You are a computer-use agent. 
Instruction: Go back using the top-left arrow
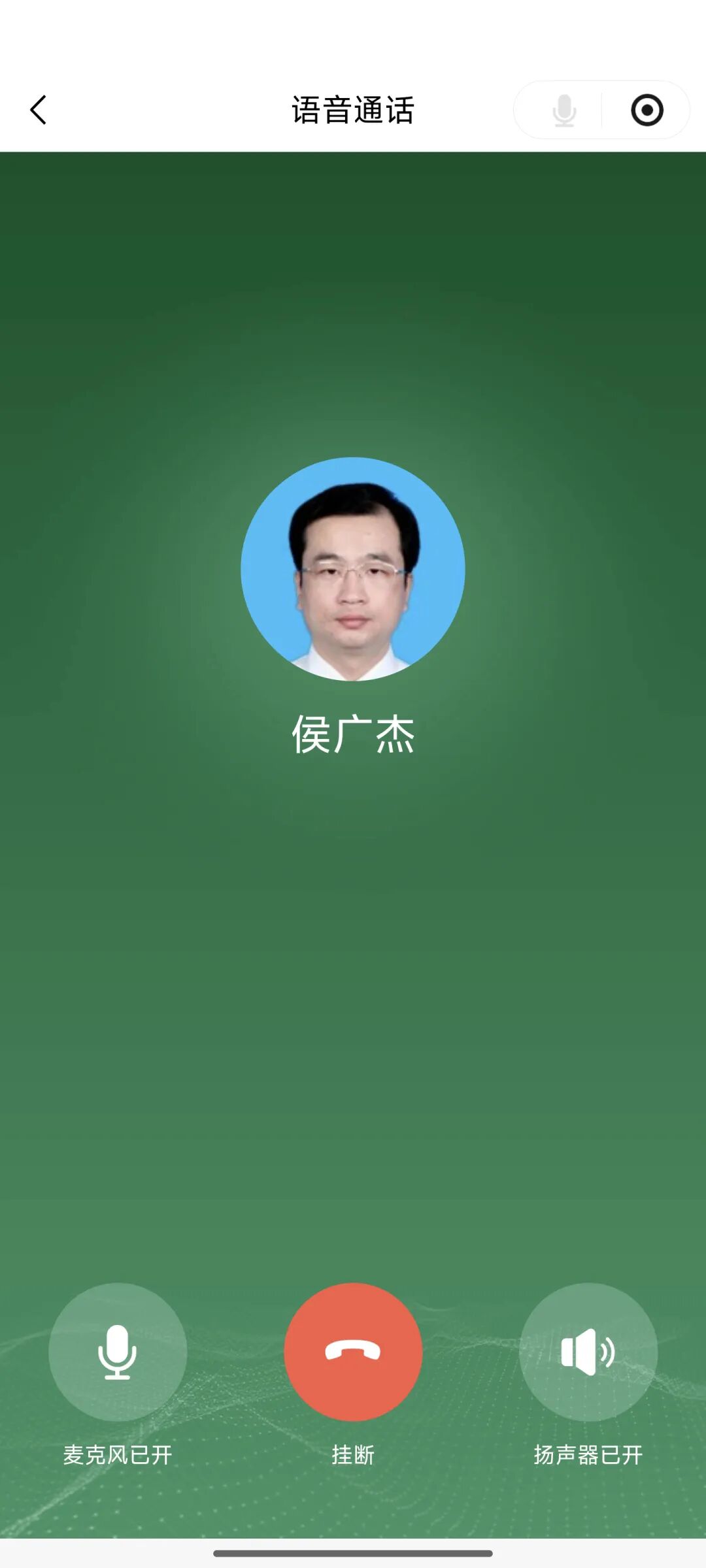[x=39, y=110]
